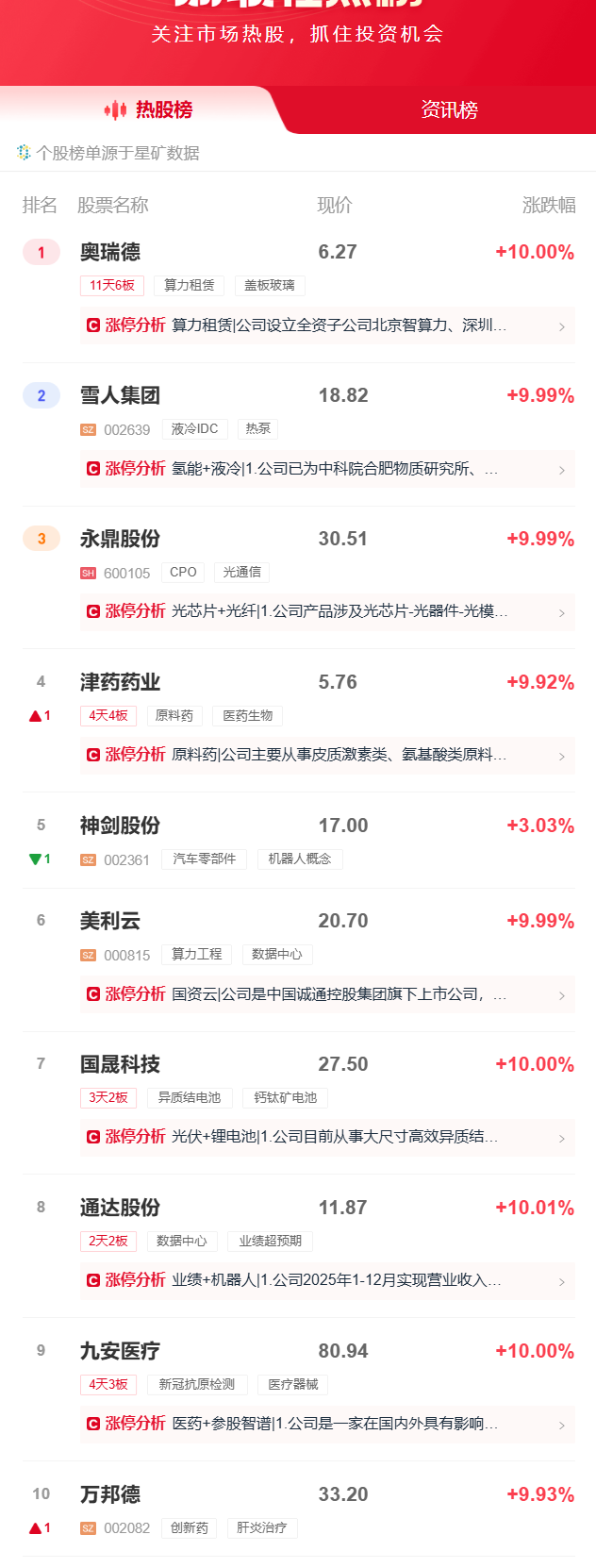This screenshot has width=596, height=1568.
Task: Open stock 永鼎股份 details
Action: 120,539
